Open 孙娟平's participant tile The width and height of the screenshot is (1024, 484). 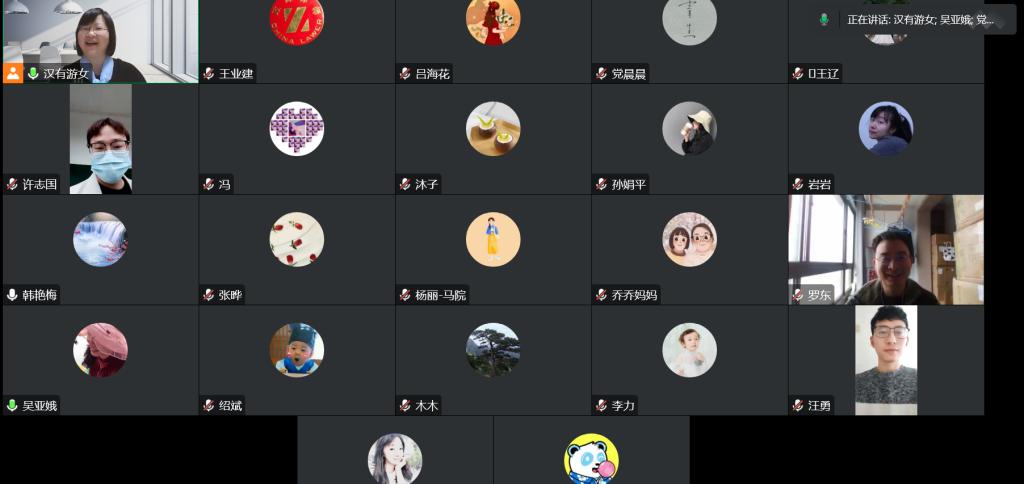click(689, 139)
